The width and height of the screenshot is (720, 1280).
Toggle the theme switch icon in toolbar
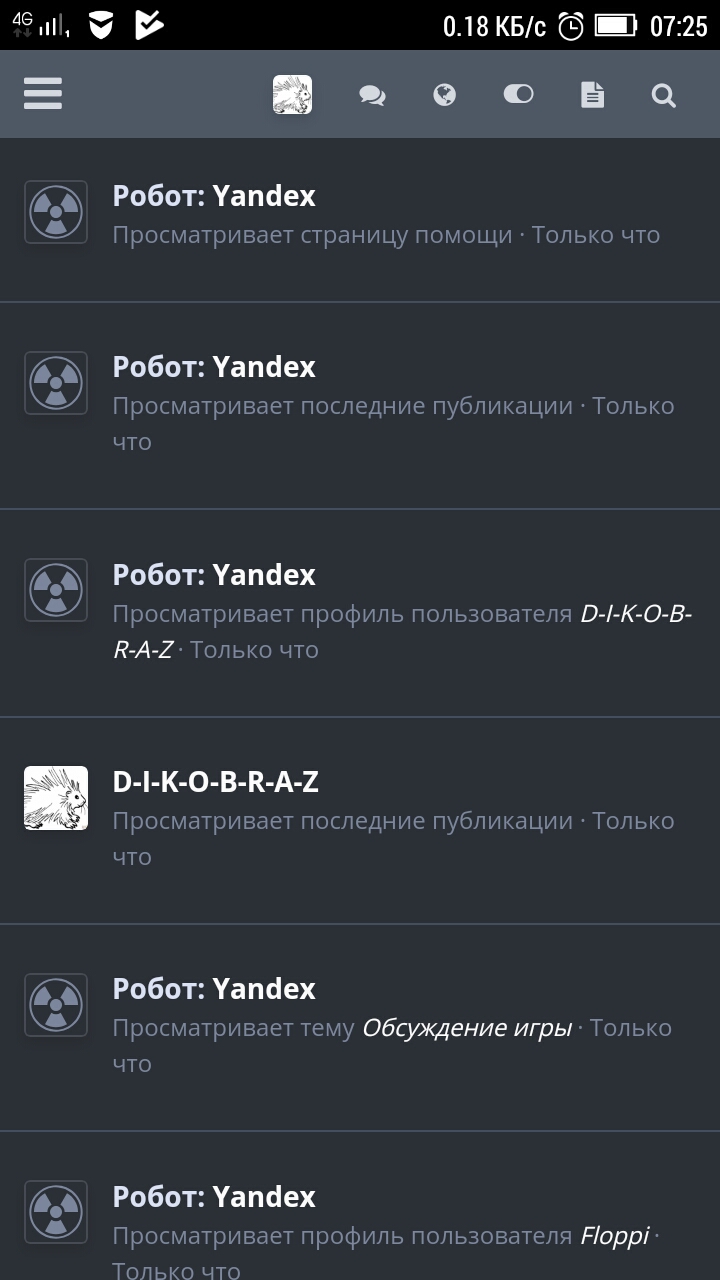click(x=518, y=95)
